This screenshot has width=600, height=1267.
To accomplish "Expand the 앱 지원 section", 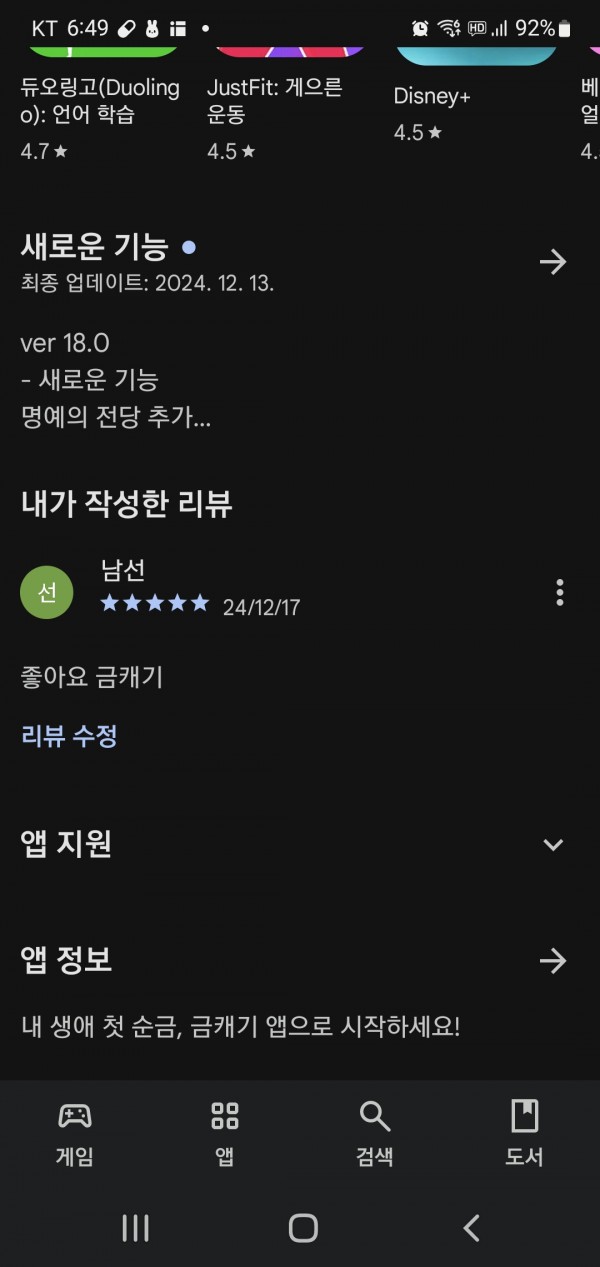I will tap(553, 845).
